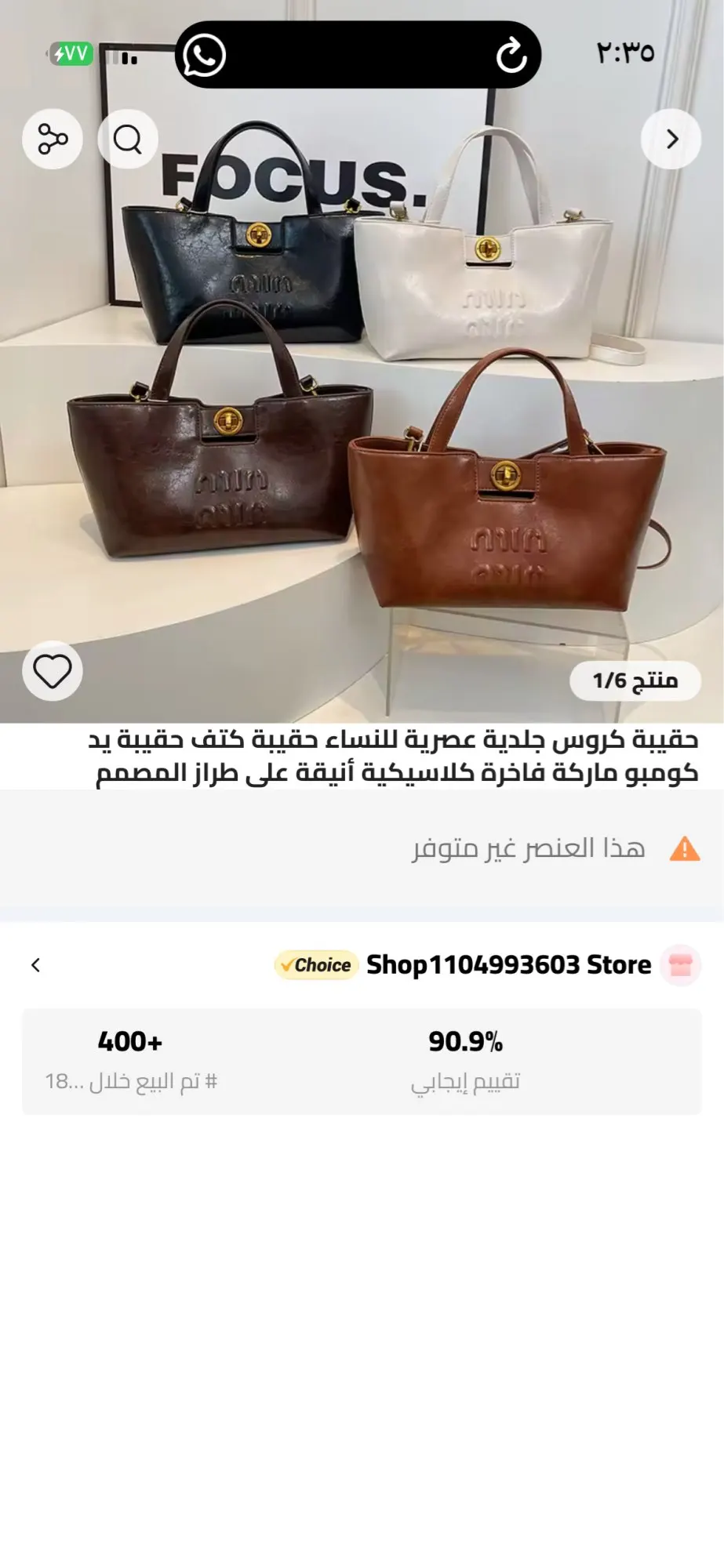Share this product listing

[53, 140]
